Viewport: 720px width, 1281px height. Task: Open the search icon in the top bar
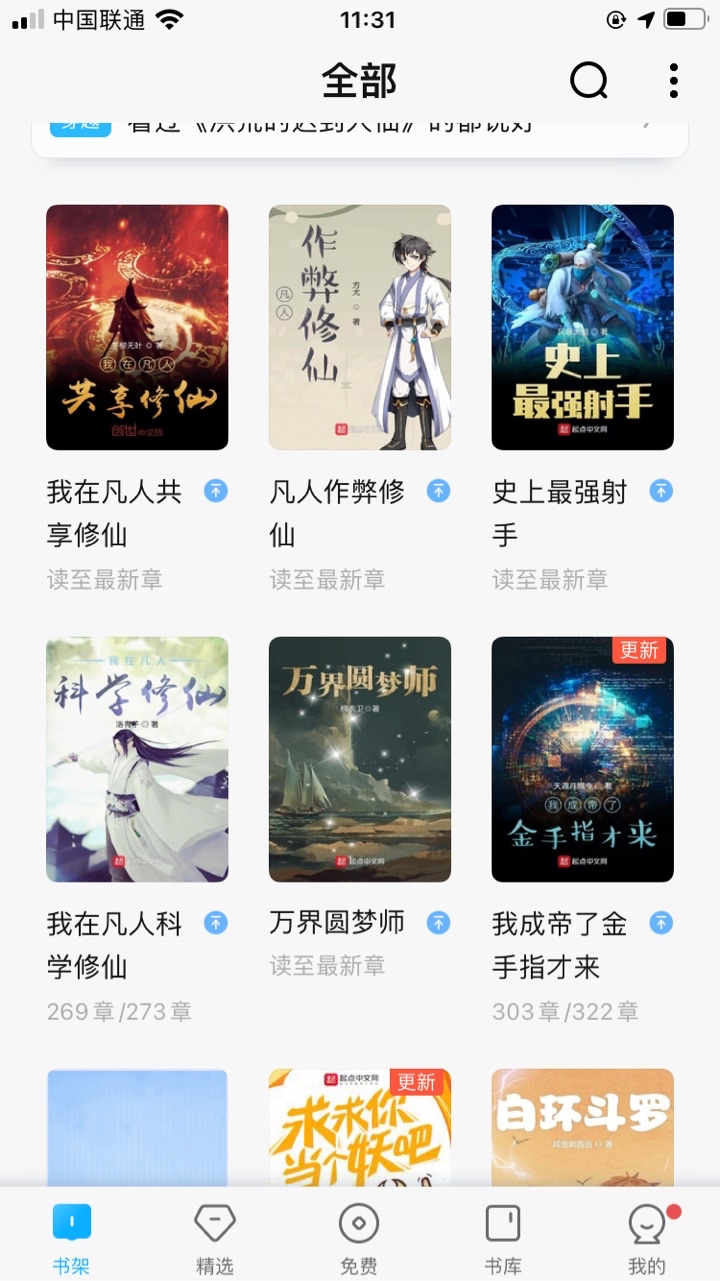(589, 80)
